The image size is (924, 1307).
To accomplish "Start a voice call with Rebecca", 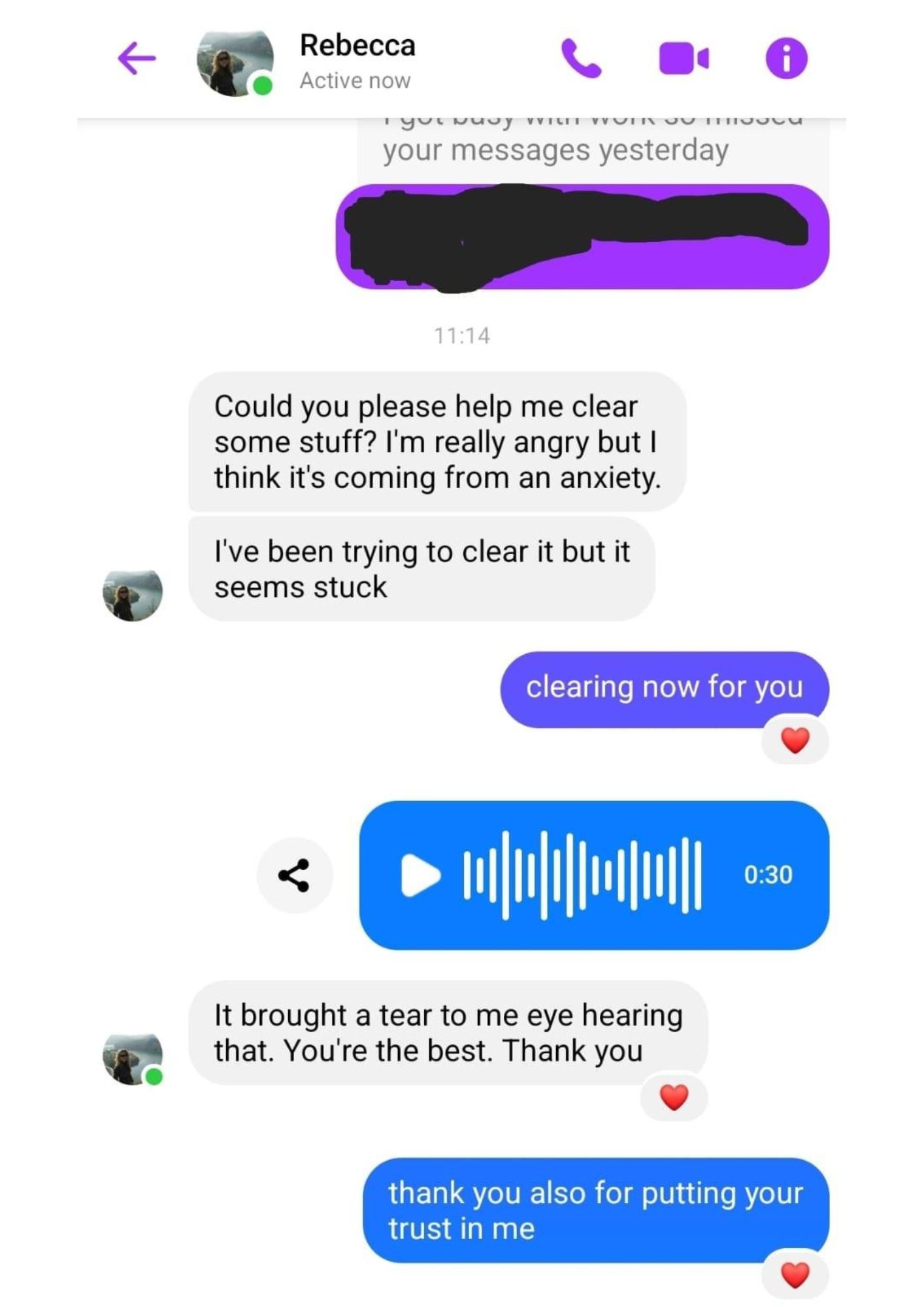I will point(580,59).
